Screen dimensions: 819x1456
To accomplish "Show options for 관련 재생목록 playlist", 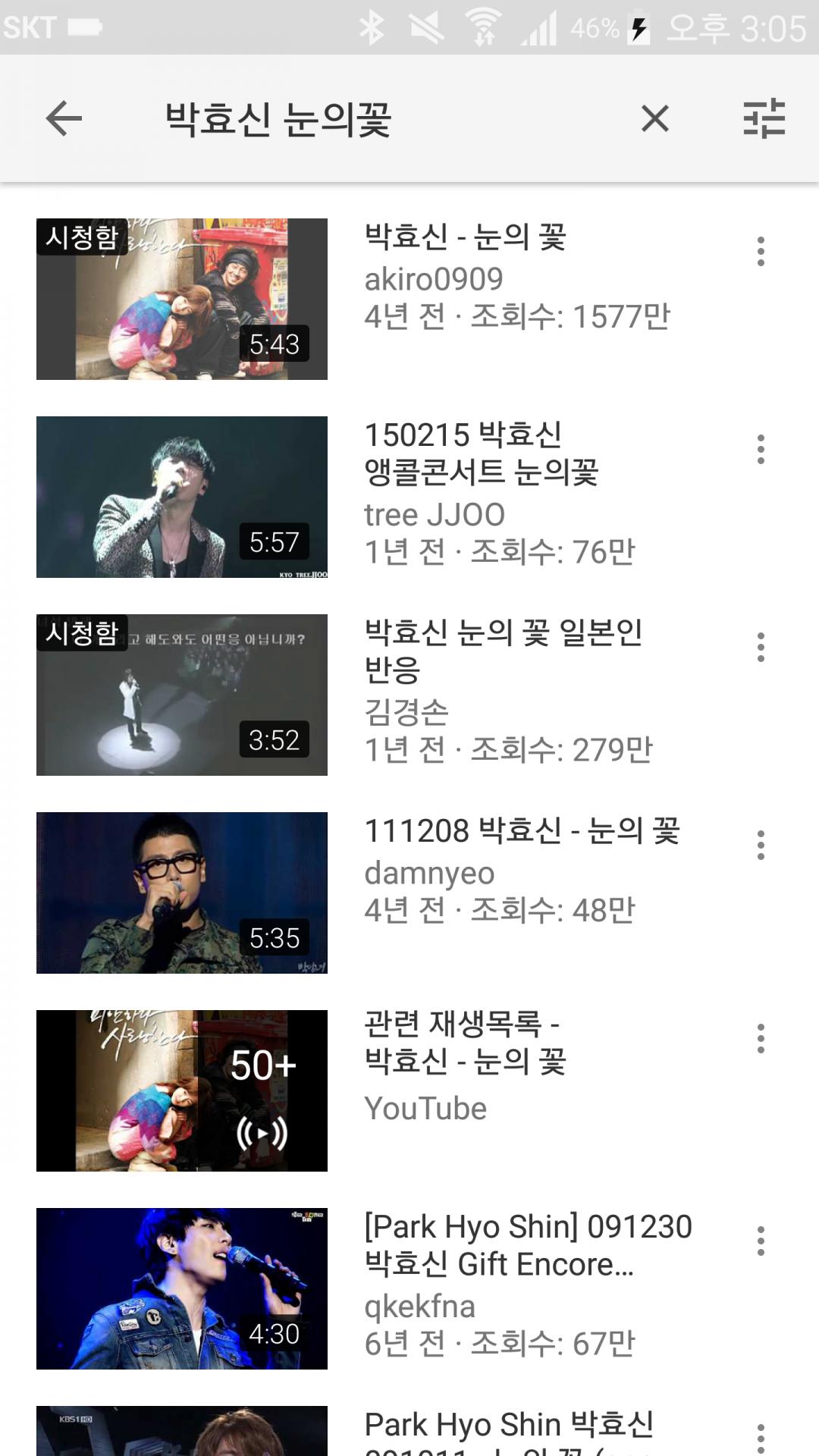I will click(761, 1039).
